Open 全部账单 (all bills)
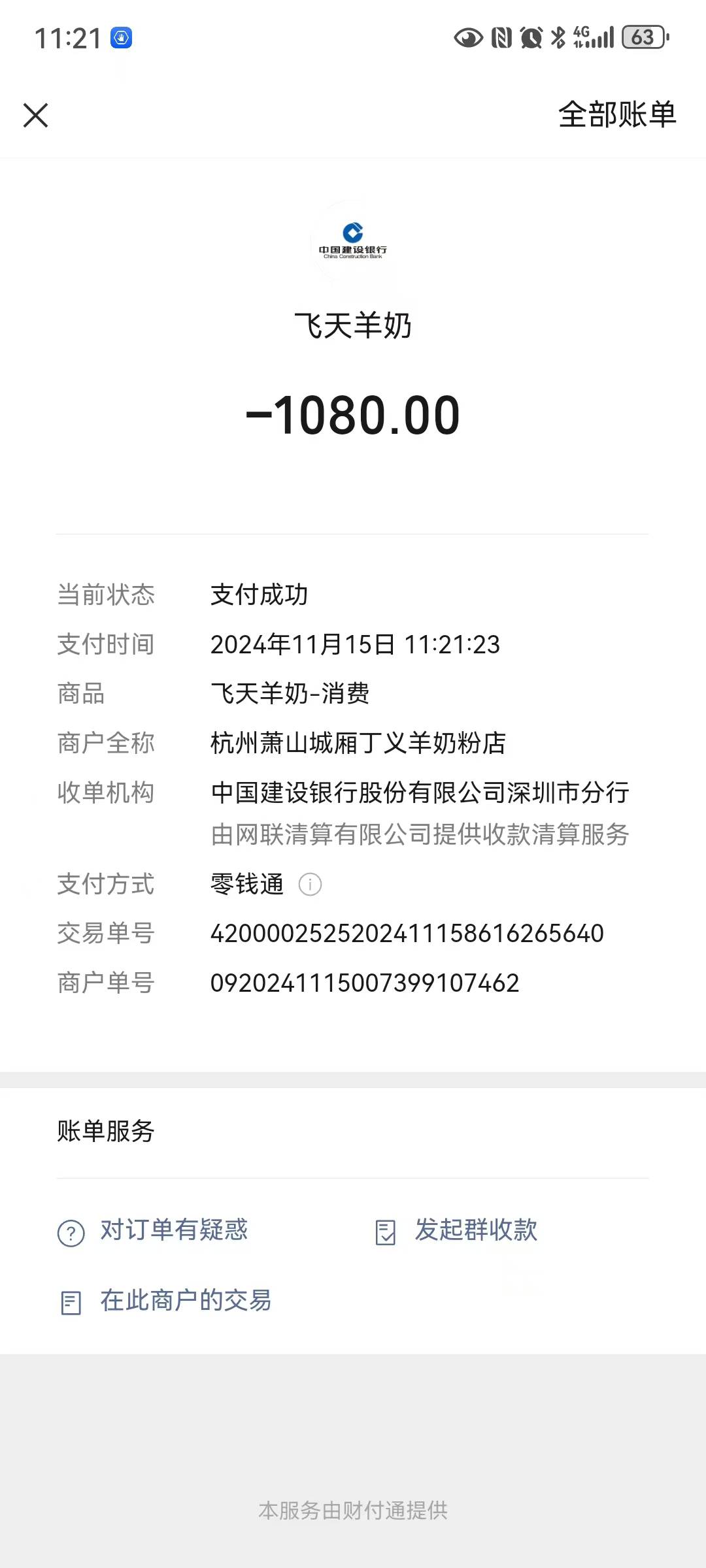The image size is (706, 1568). pyautogui.click(x=616, y=115)
